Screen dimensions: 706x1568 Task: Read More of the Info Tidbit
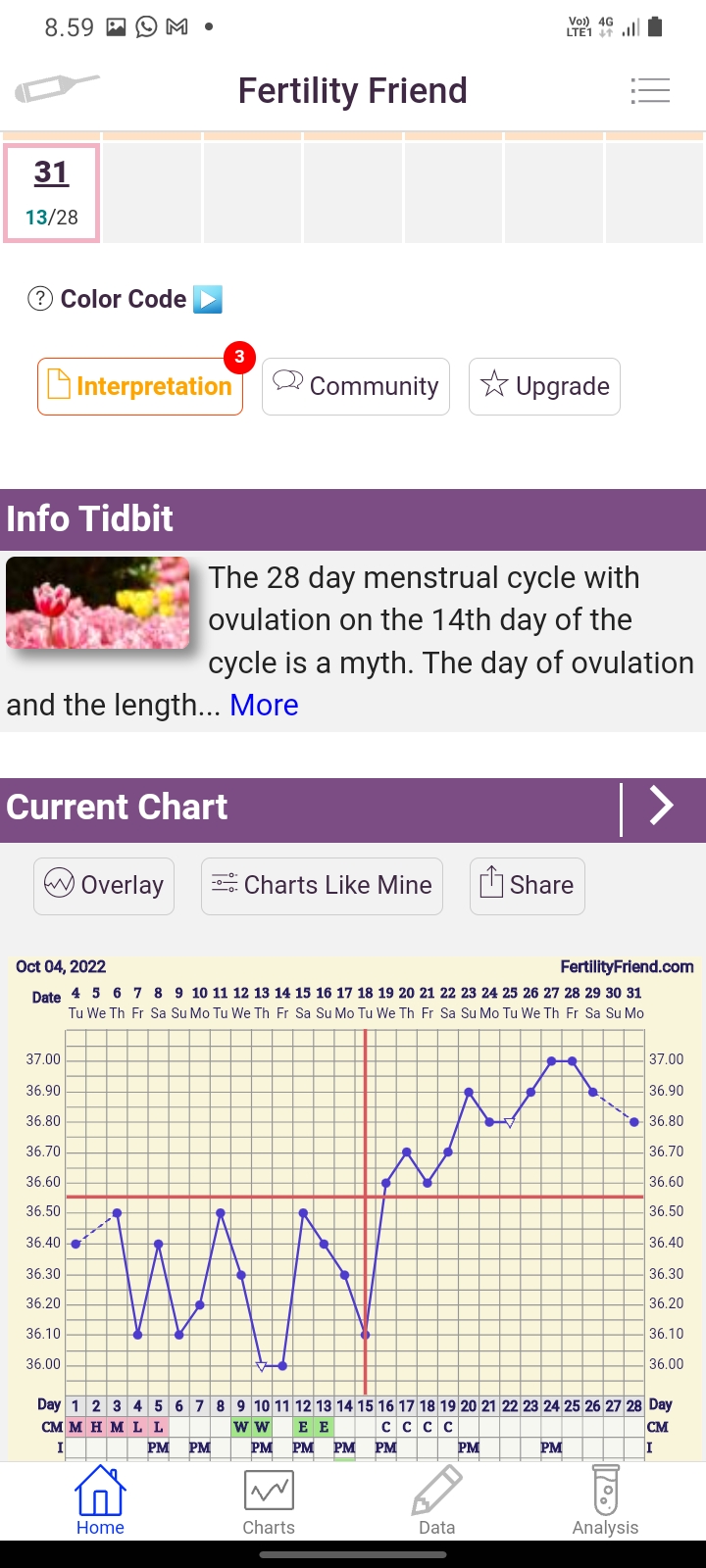coord(264,706)
